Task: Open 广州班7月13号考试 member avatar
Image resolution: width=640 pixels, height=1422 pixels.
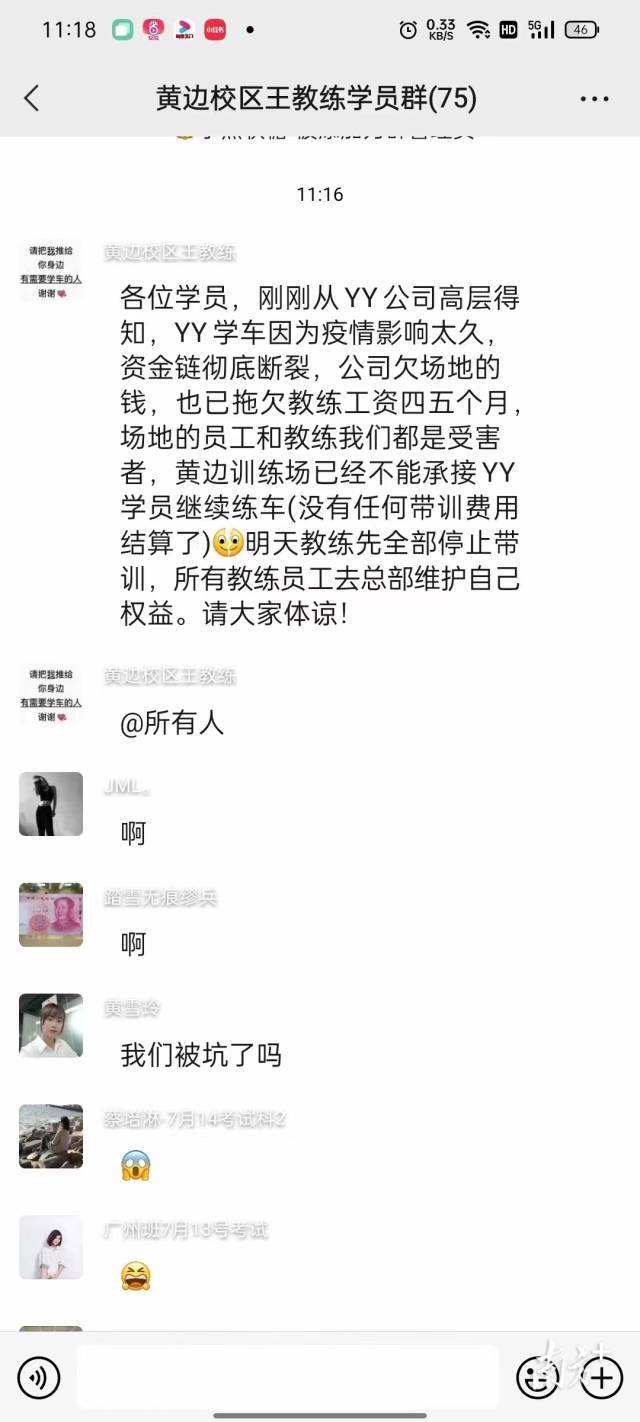Action: click(x=51, y=1247)
